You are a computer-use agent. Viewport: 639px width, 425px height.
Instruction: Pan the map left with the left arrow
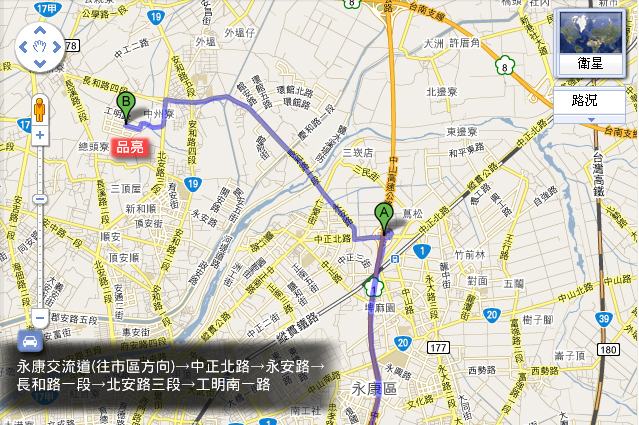[25, 46]
